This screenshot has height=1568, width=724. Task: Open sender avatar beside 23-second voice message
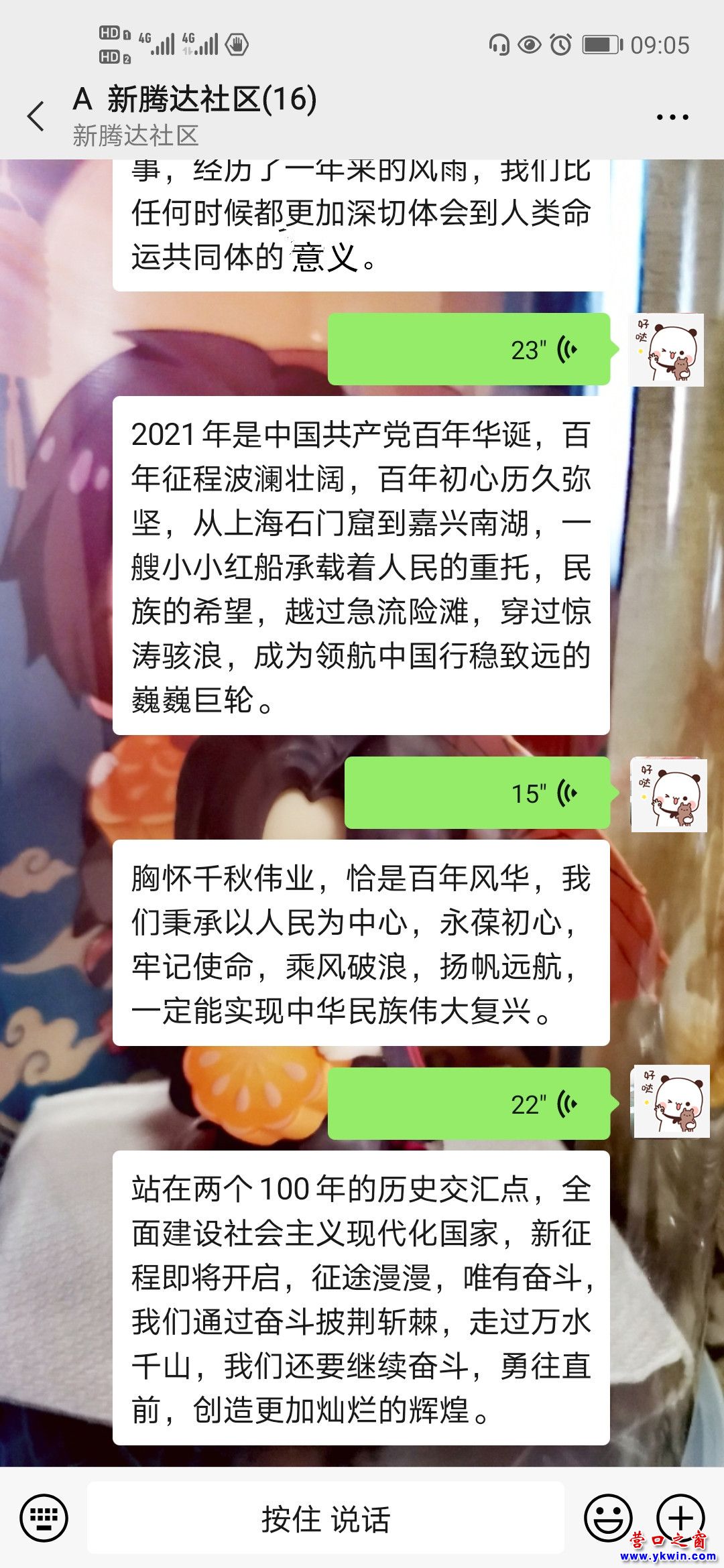(x=666, y=350)
